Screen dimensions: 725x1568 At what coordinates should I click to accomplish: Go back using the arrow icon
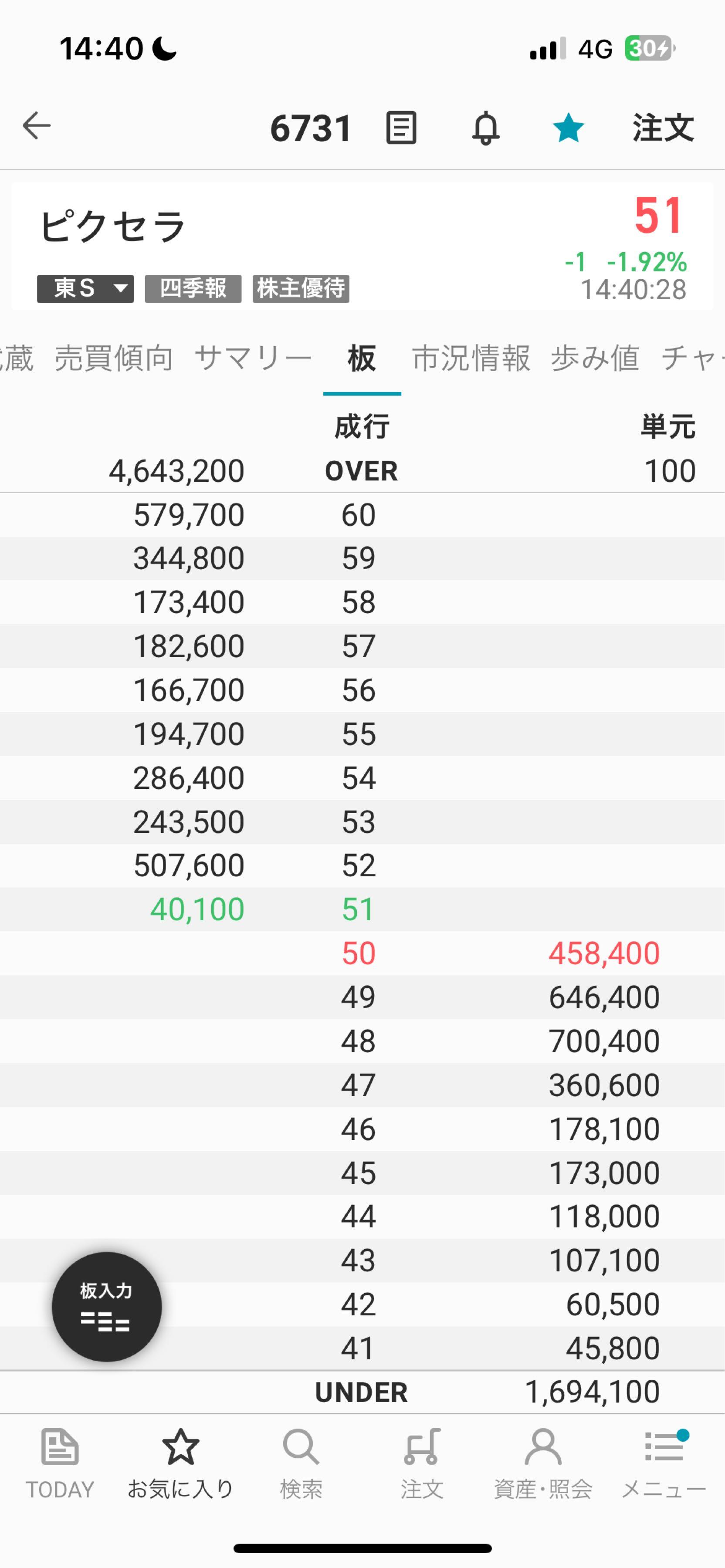37,126
